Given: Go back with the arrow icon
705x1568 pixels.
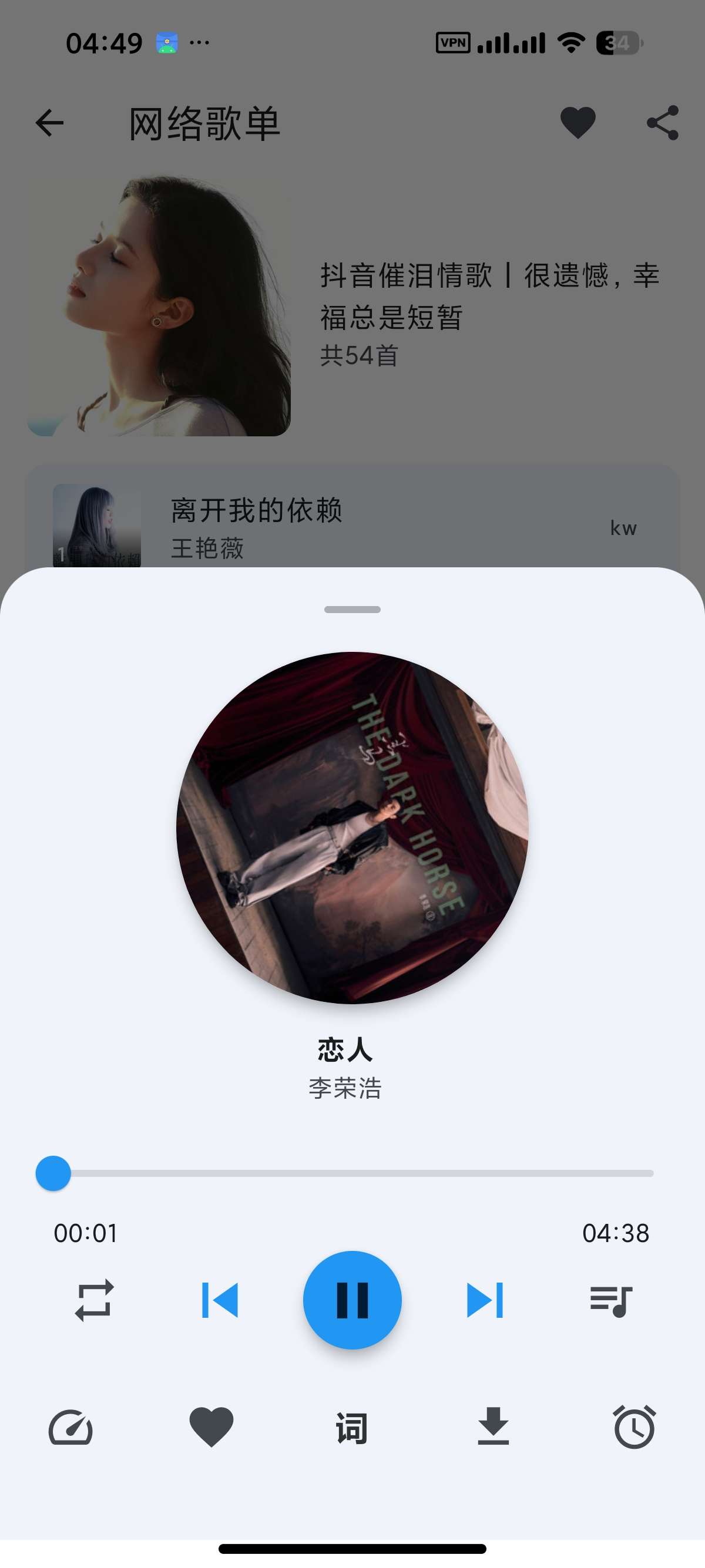Looking at the screenshot, I should [51, 123].
